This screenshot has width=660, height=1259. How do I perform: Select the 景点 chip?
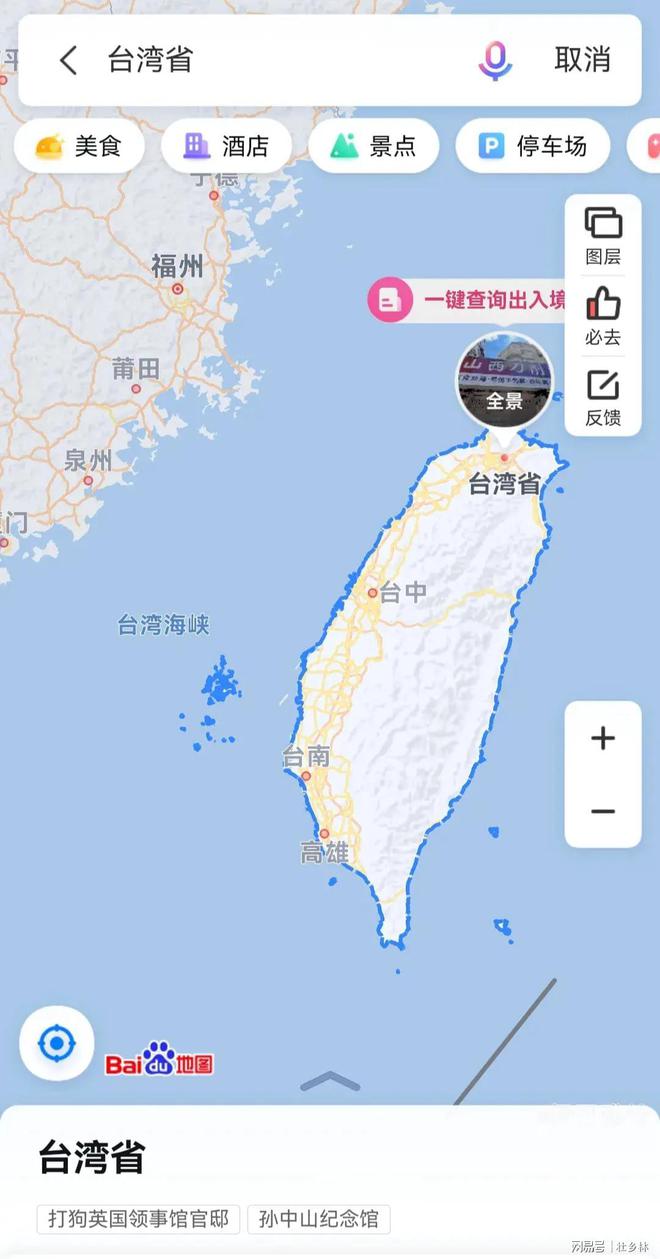(373, 146)
